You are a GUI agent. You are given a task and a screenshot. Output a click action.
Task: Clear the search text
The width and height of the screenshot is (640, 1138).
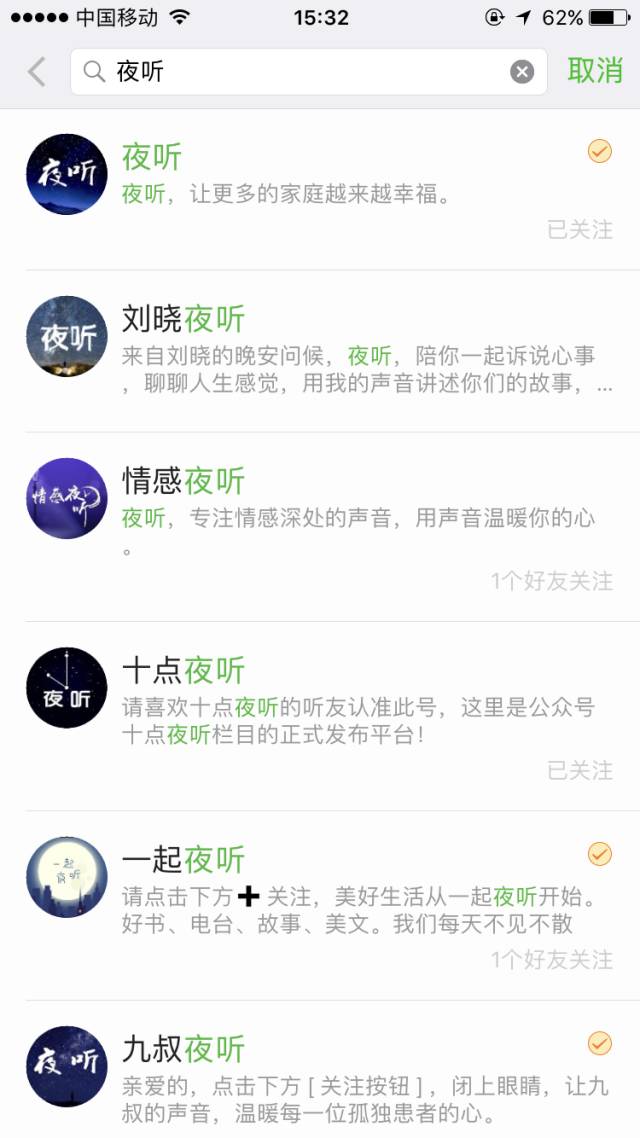pyautogui.click(x=522, y=72)
